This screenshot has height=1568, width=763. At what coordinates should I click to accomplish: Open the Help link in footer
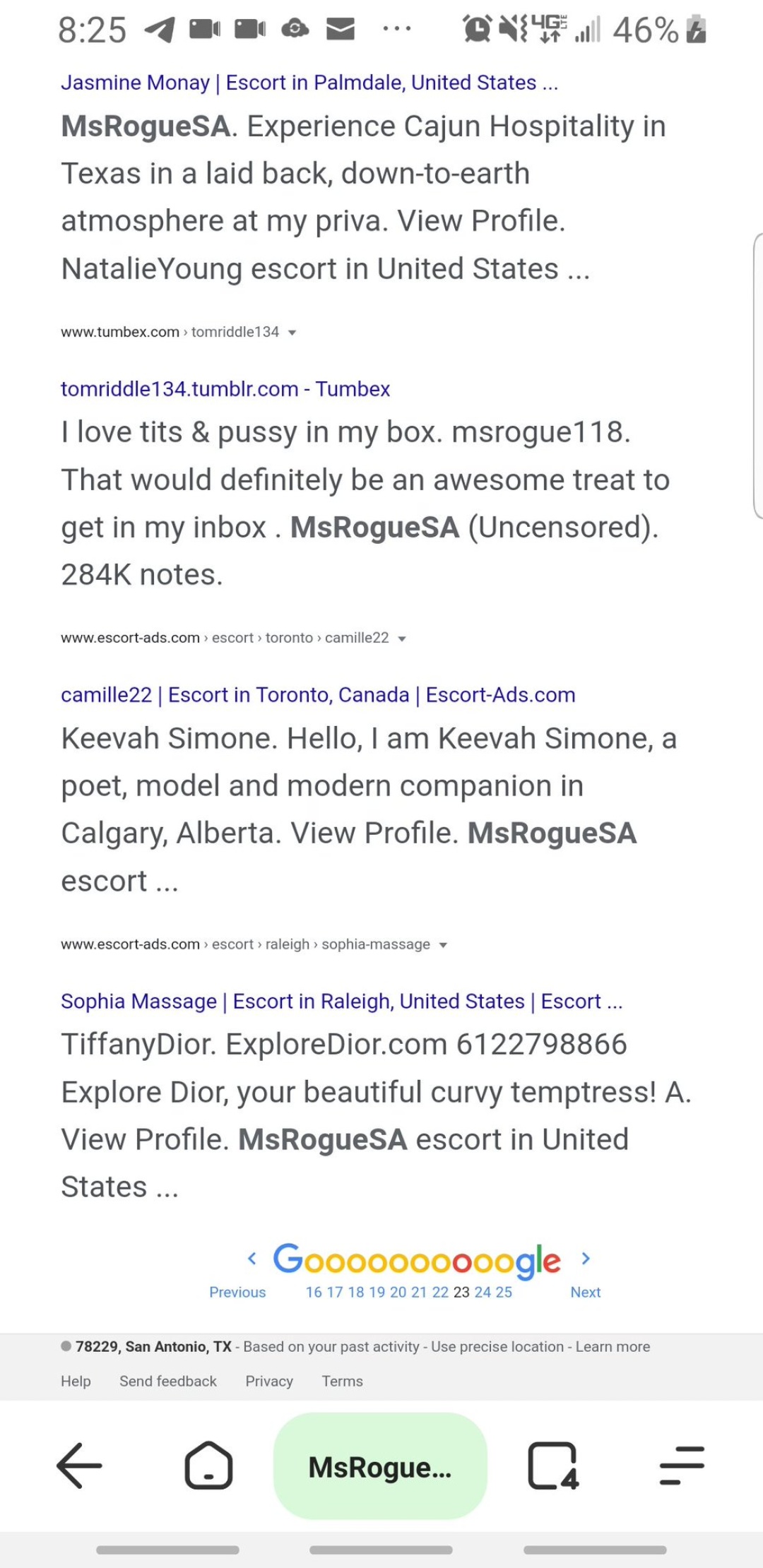click(x=76, y=1381)
